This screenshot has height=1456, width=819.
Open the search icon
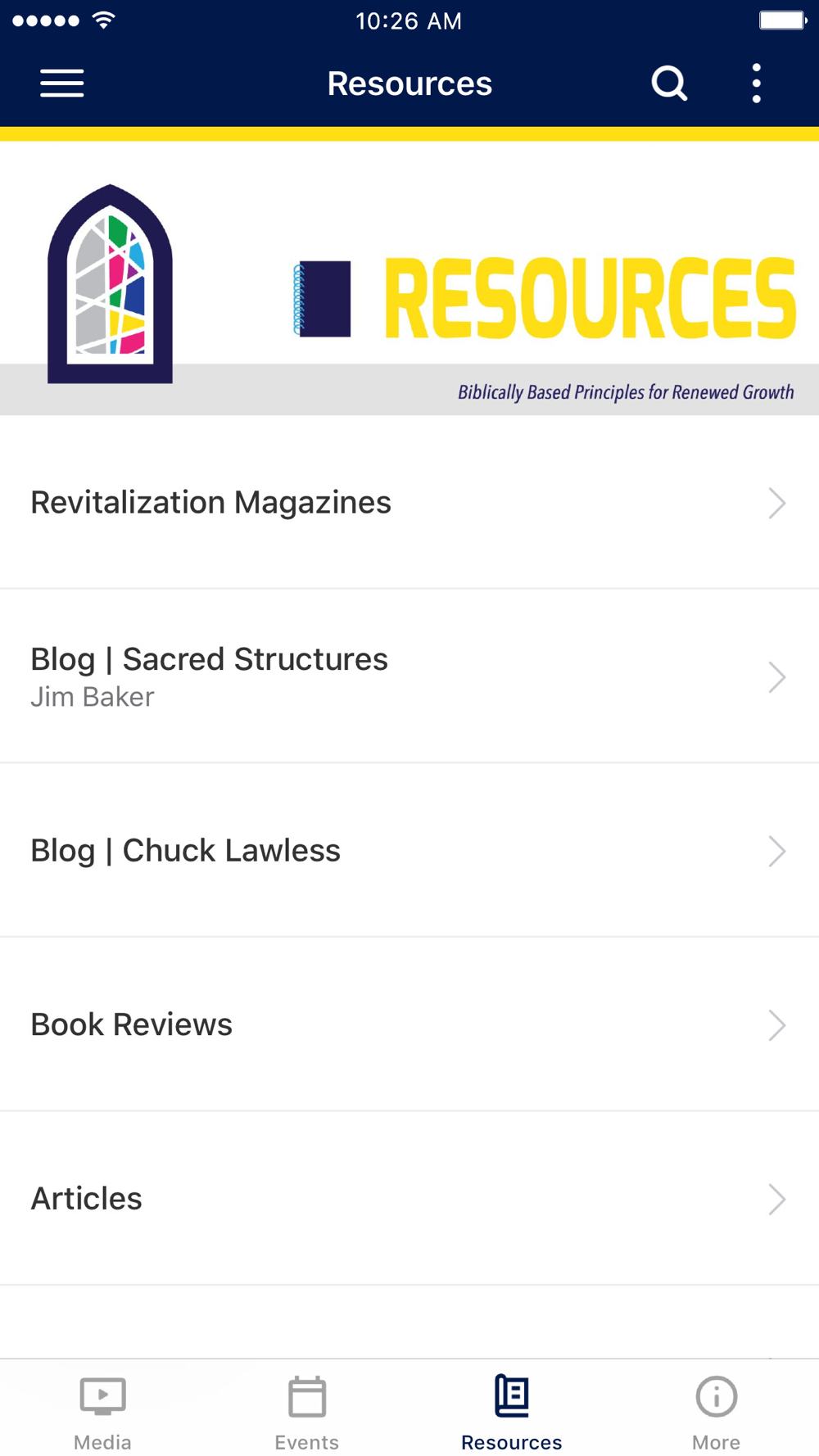(669, 84)
